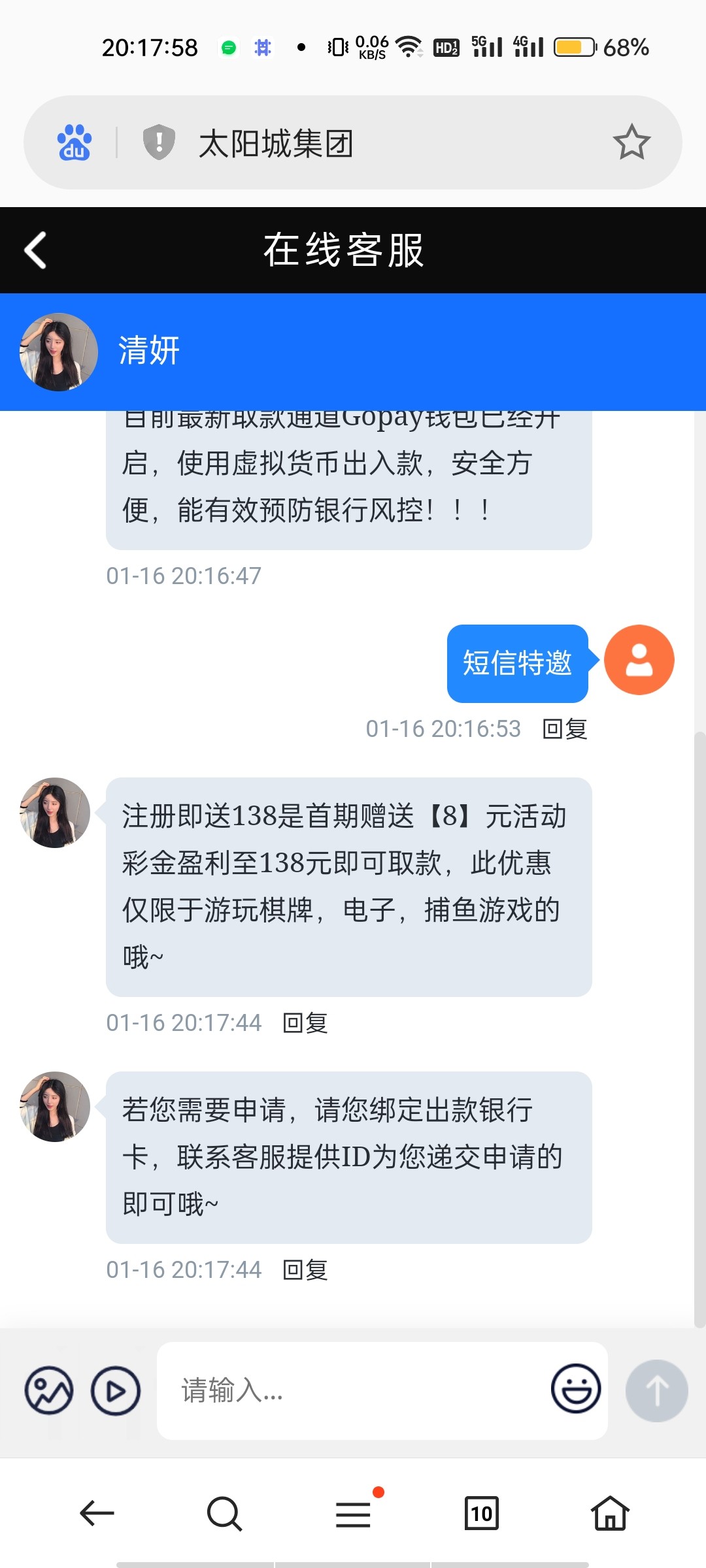Screen dimensions: 706x1568
Task: View the 10 open browser tabs
Action: click(481, 1513)
